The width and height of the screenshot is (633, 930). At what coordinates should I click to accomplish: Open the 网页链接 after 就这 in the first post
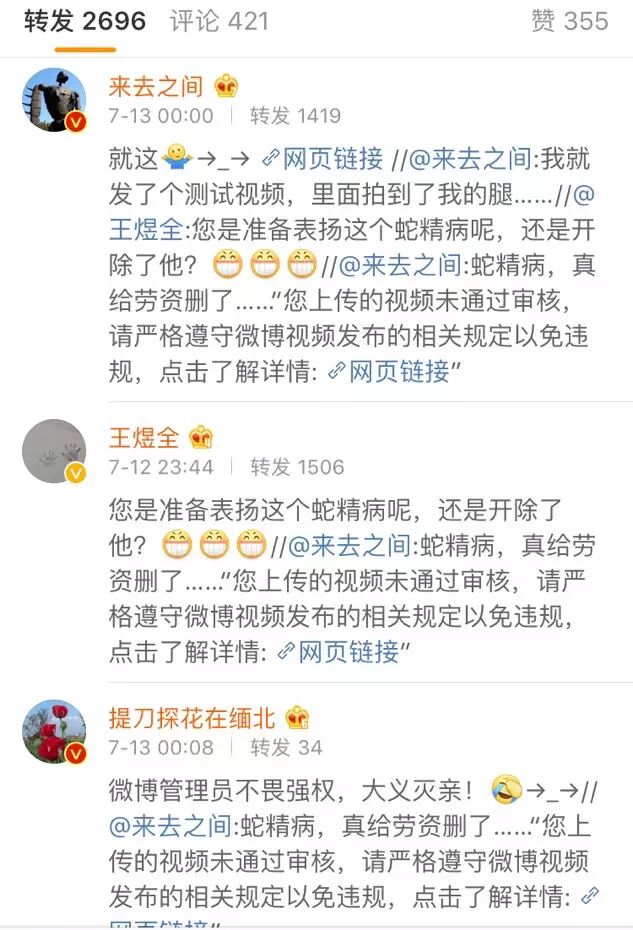click(x=321, y=158)
